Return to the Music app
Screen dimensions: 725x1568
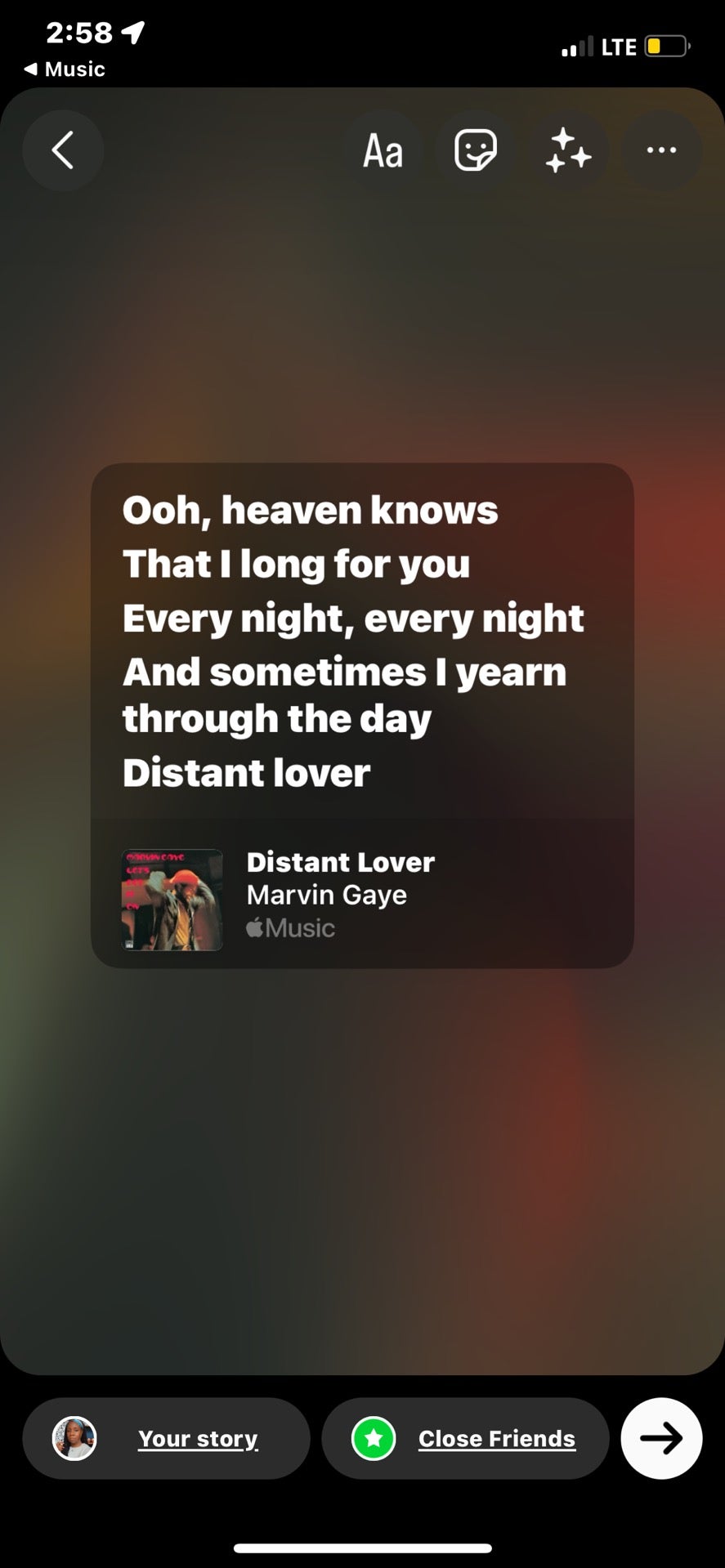point(65,69)
